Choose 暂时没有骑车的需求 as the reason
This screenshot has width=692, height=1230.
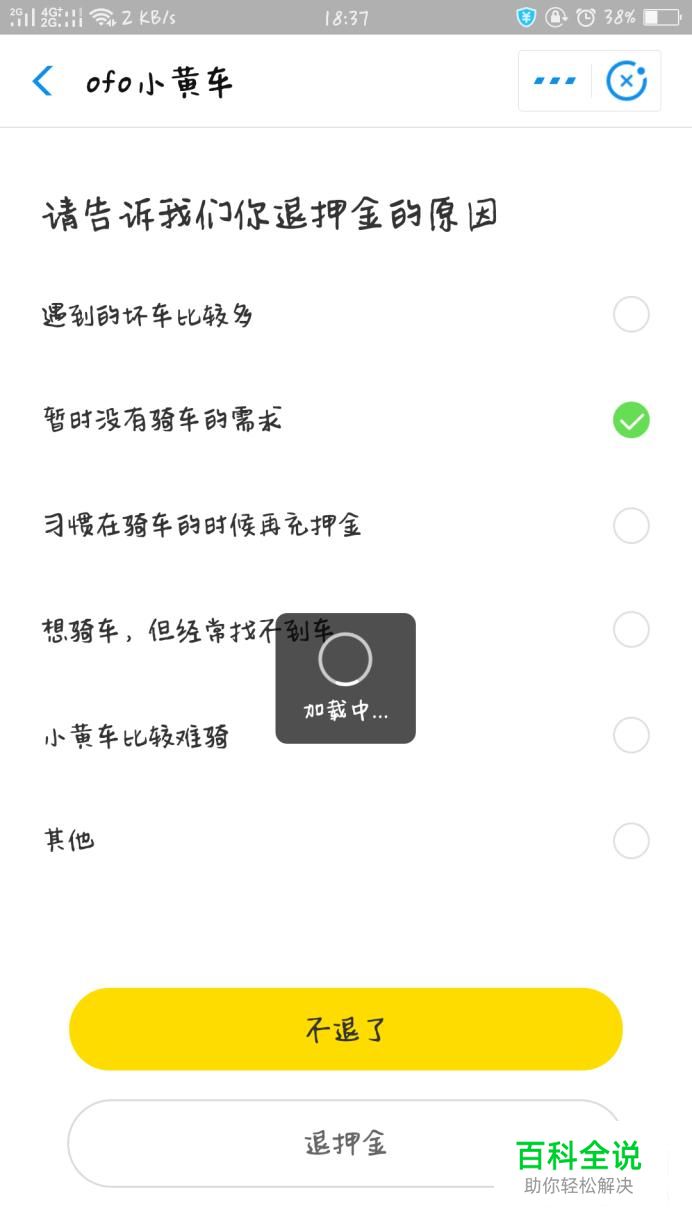click(631, 421)
